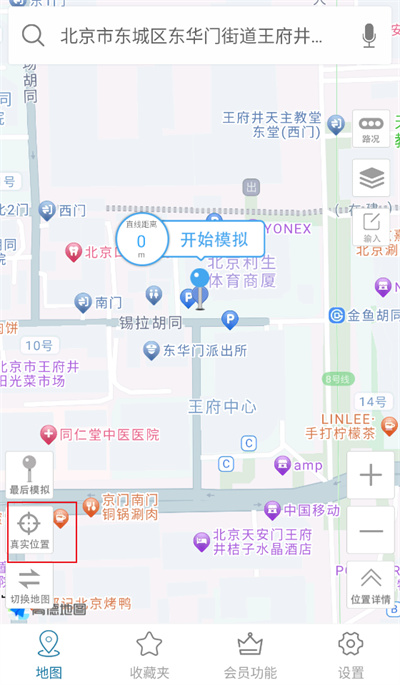The height and width of the screenshot is (685, 400).
Task: Open the map layers selector
Action: [x=371, y=177]
